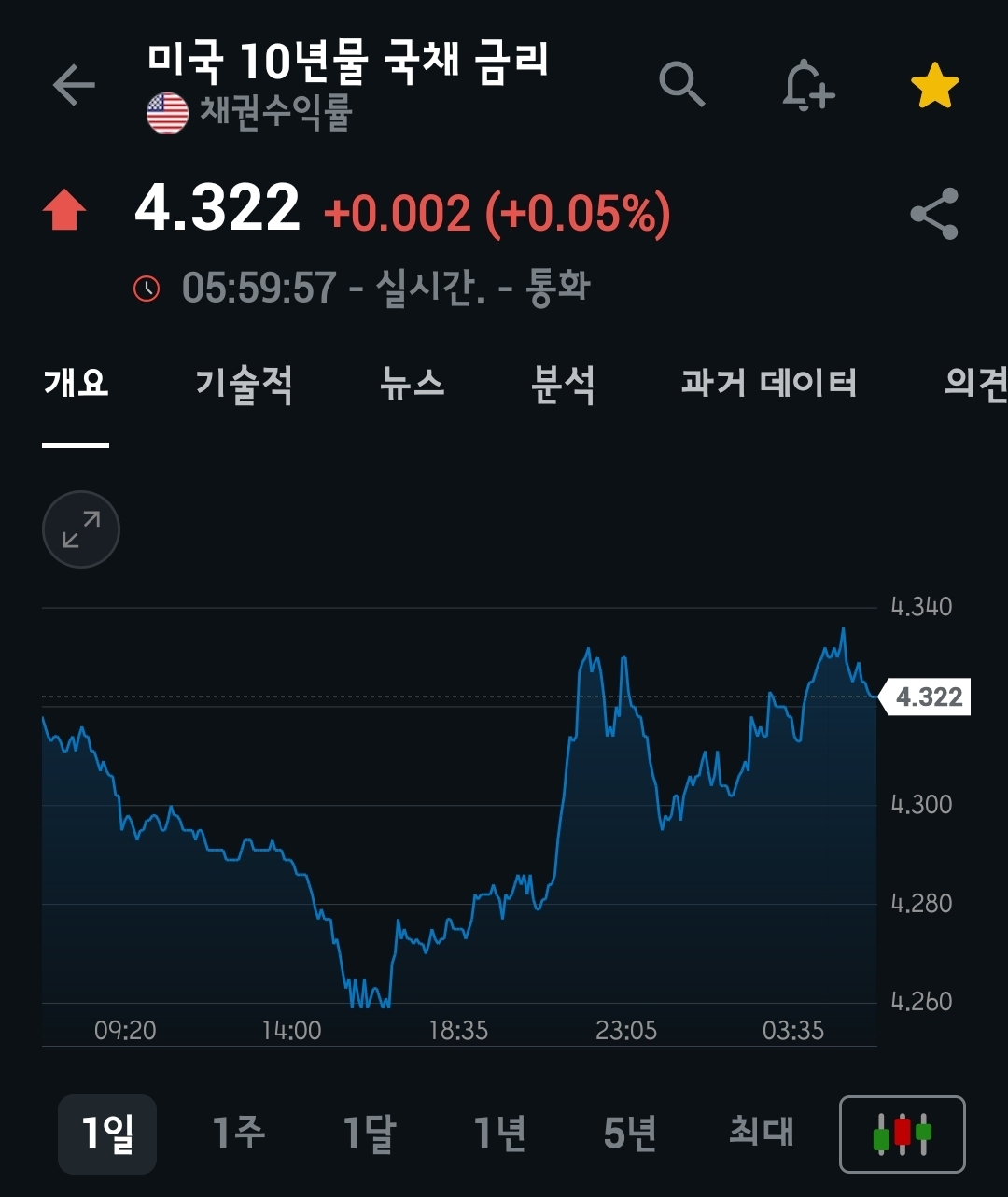Select the 1일 chart range
1008x1197 pixels.
tap(107, 1134)
